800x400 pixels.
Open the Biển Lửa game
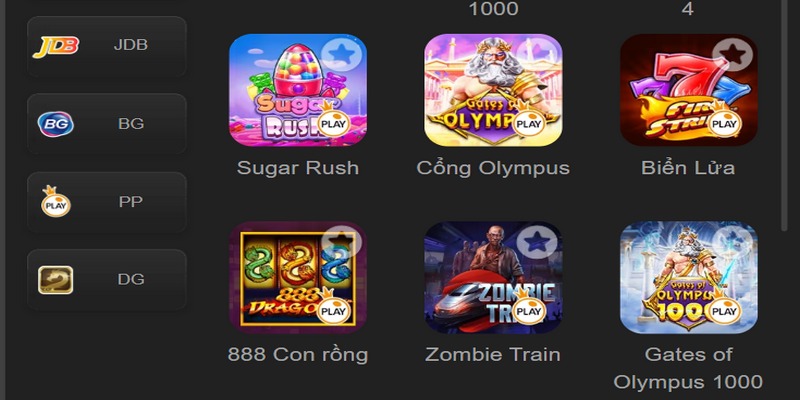(688, 90)
